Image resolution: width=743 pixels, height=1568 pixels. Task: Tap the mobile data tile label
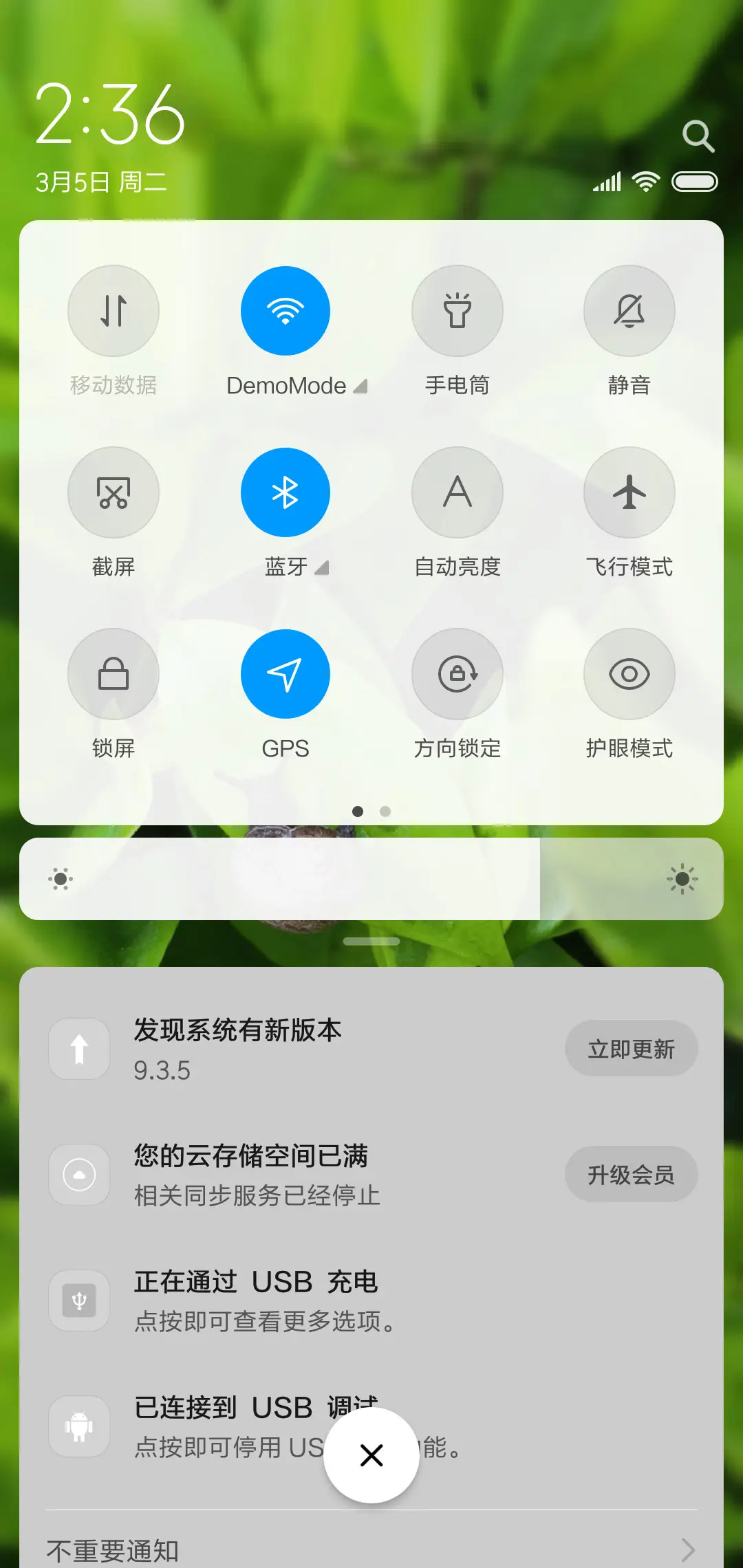pos(114,386)
